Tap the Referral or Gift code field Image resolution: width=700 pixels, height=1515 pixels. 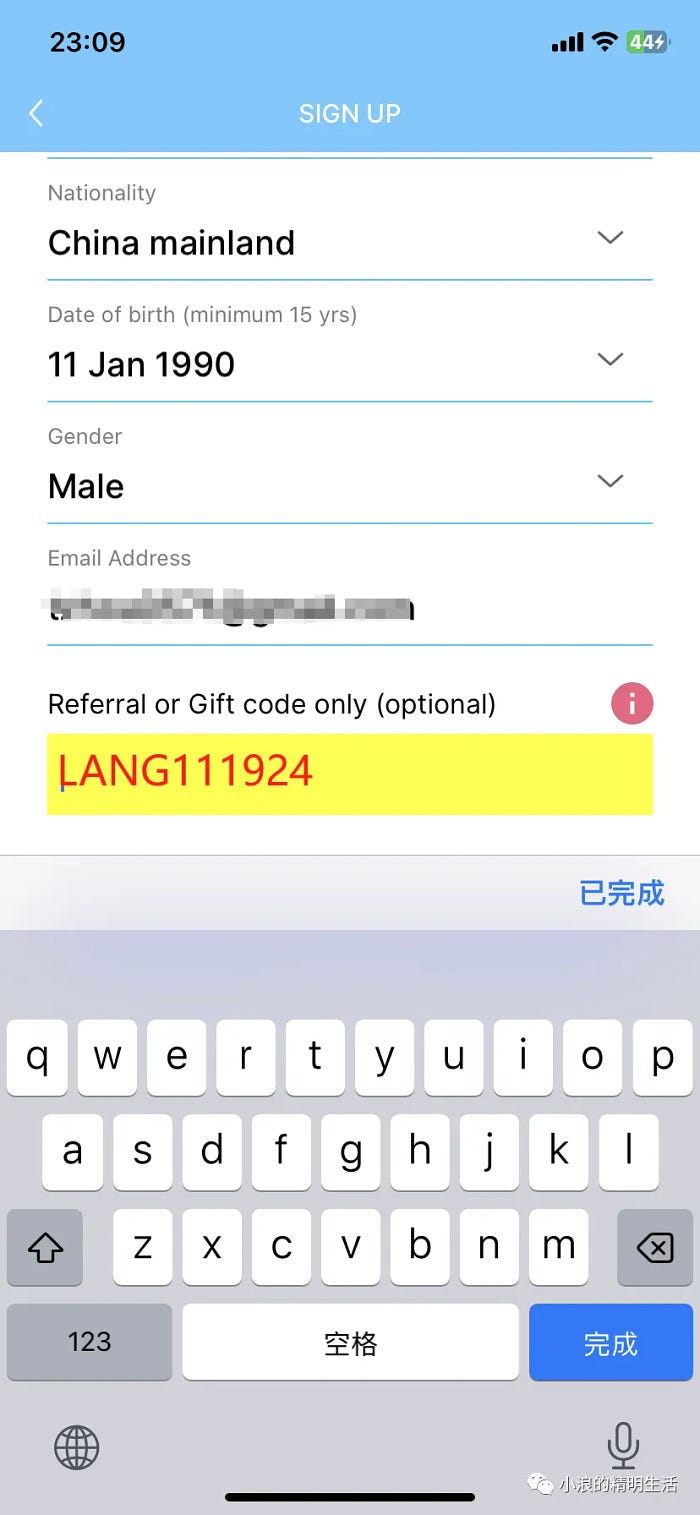coord(349,773)
